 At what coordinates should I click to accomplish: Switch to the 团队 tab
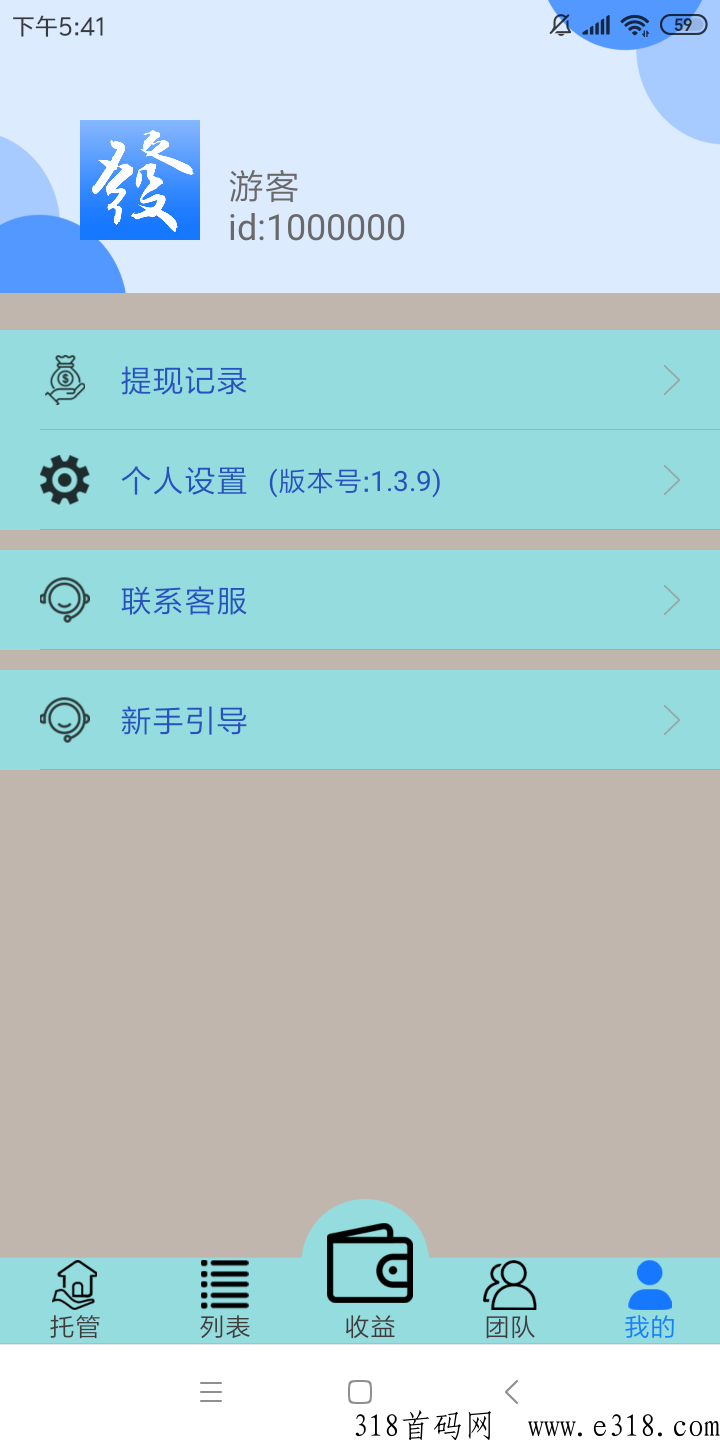pyautogui.click(x=510, y=1299)
